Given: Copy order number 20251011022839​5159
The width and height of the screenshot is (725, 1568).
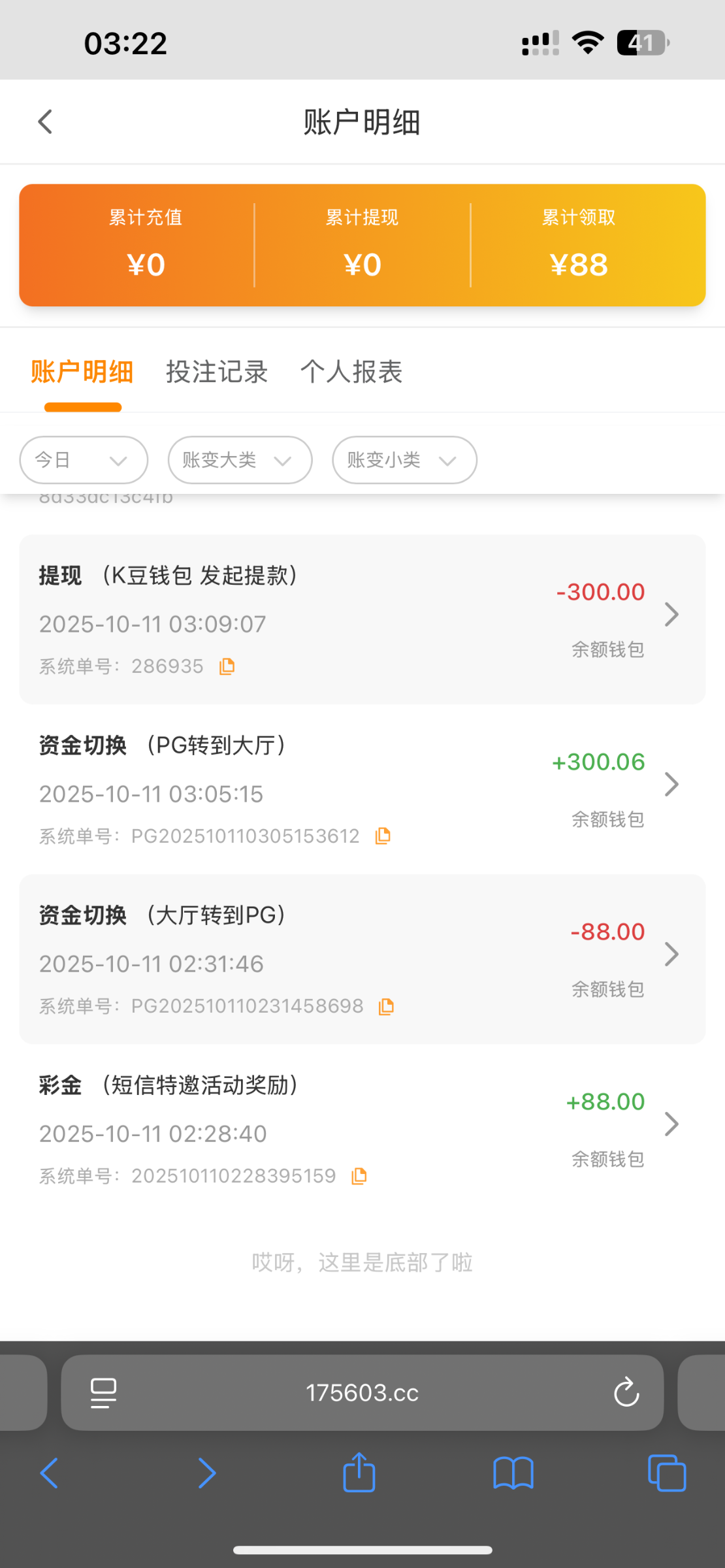Looking at the screenshot, I should pyautogui.click(x=359, y=1176).
